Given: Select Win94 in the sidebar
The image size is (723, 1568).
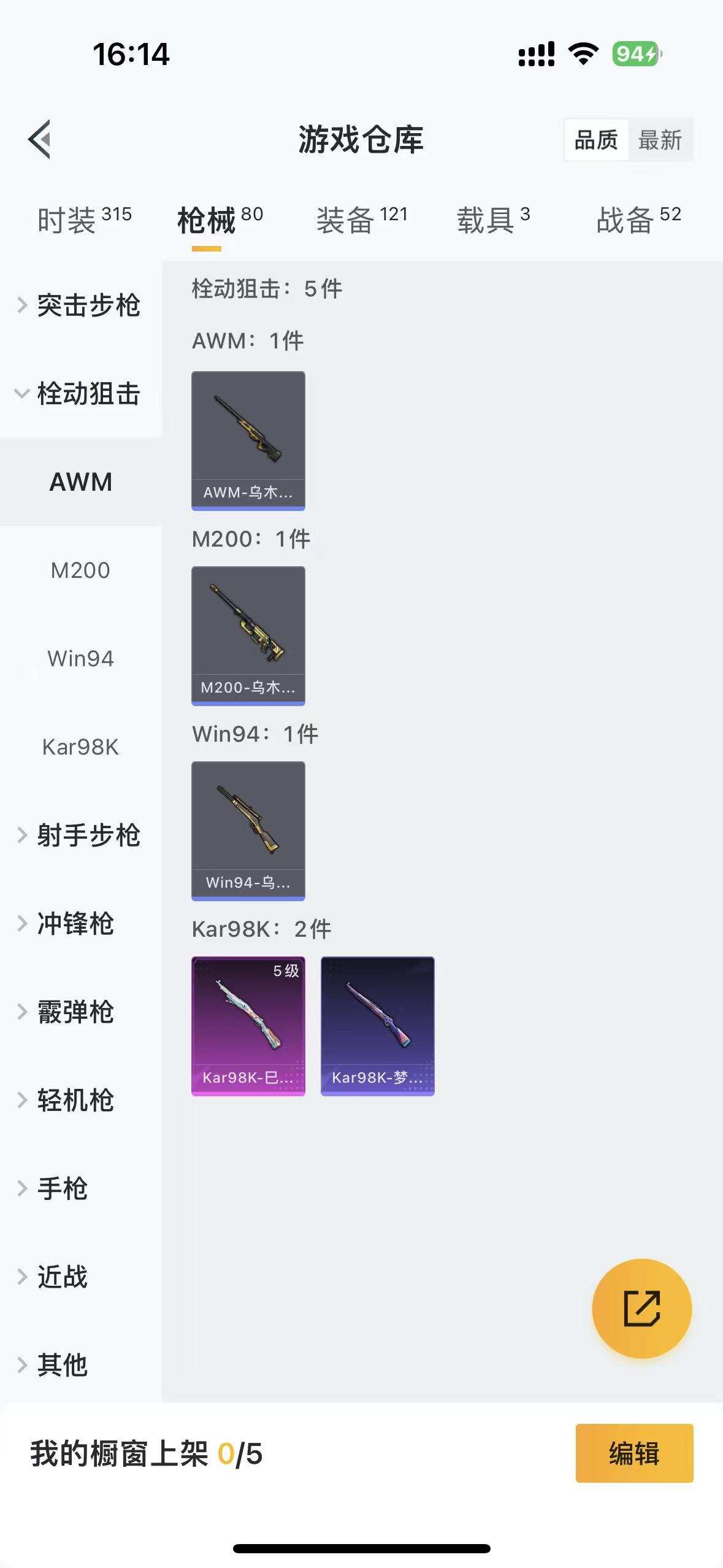Looking at the screenshot, I should 80,658.
